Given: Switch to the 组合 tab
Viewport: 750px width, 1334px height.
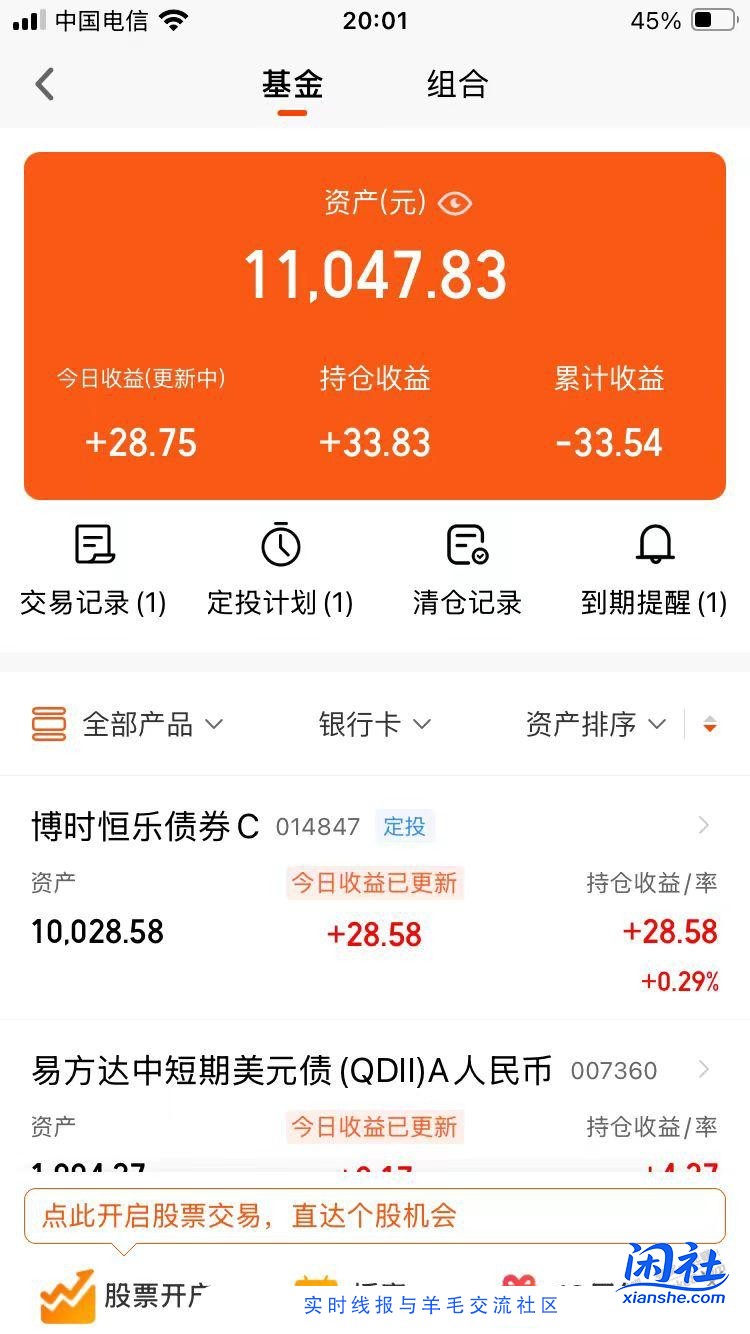Looking at the screenshot, I should [456, 85].
